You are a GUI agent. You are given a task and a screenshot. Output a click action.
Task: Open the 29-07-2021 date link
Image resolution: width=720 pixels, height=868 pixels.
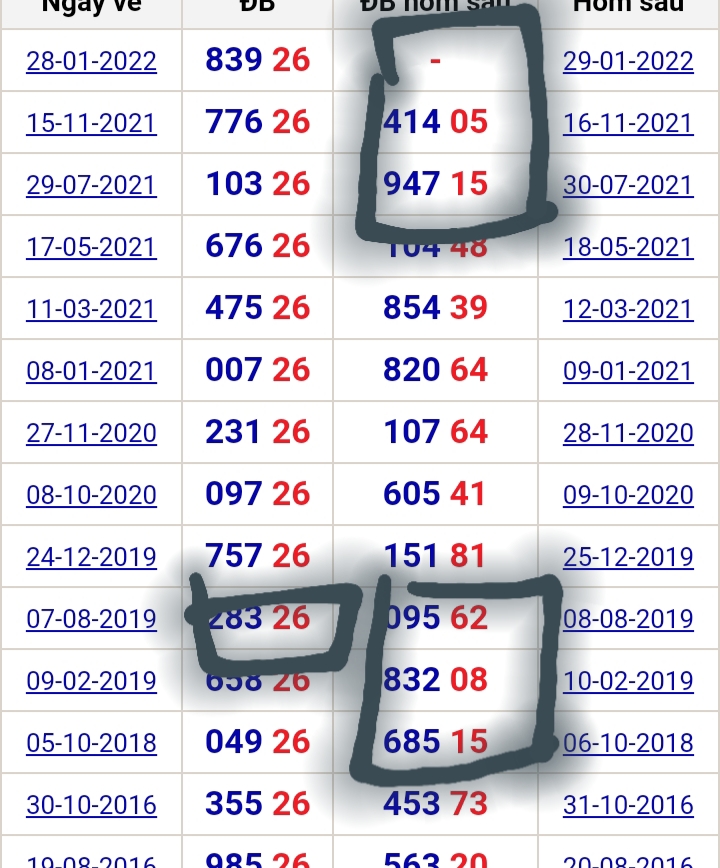click(x=91, y=185)
